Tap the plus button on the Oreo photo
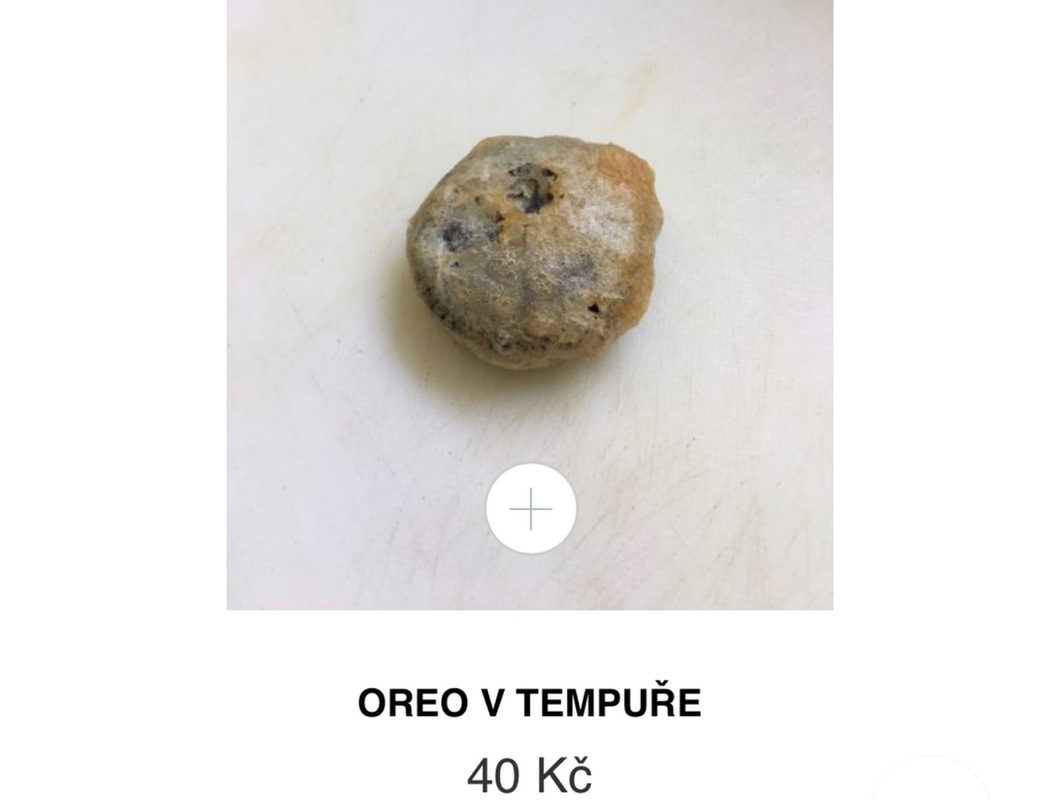Screen dimensions: 1060x800 click(531, 509)
